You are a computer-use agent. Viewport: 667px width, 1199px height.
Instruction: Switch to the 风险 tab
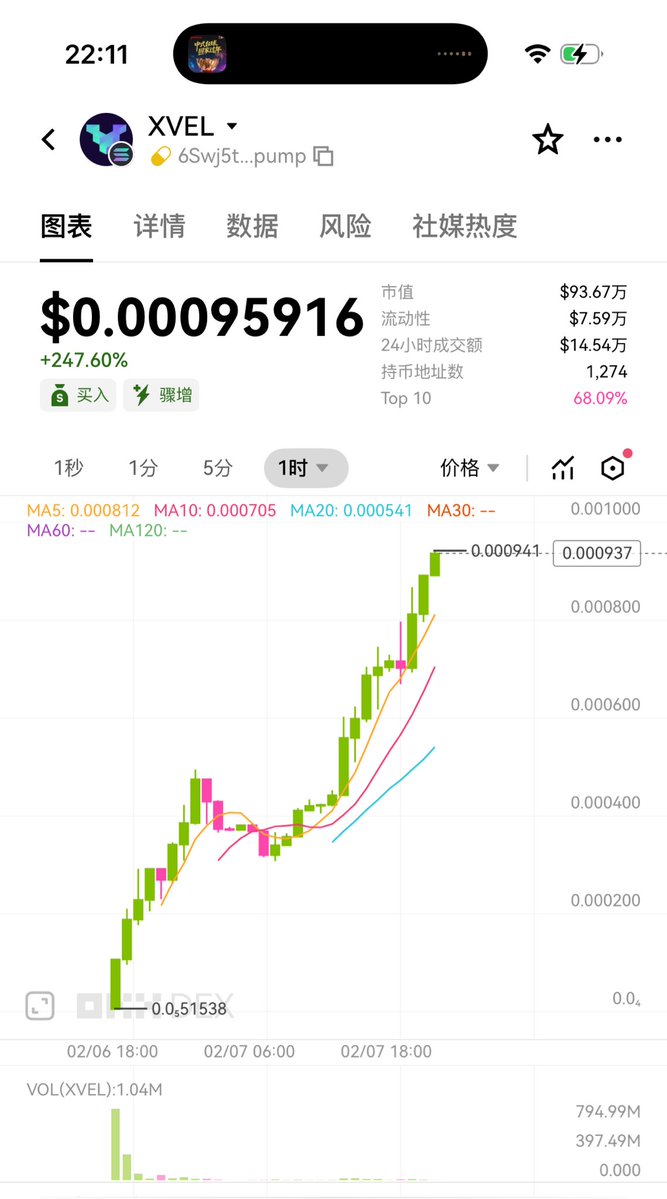tap(345, 226)
